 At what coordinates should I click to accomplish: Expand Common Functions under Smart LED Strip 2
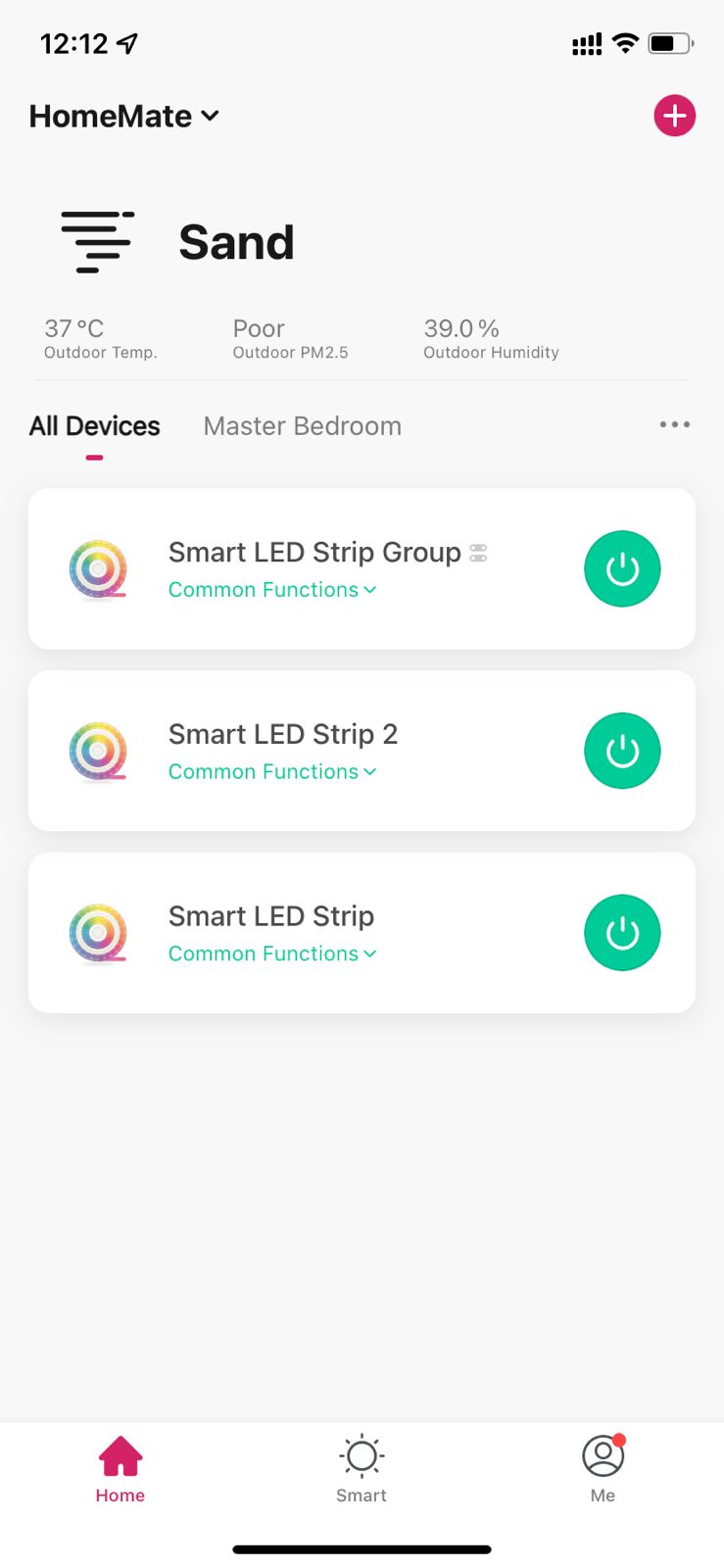click(x=272, y=772)
